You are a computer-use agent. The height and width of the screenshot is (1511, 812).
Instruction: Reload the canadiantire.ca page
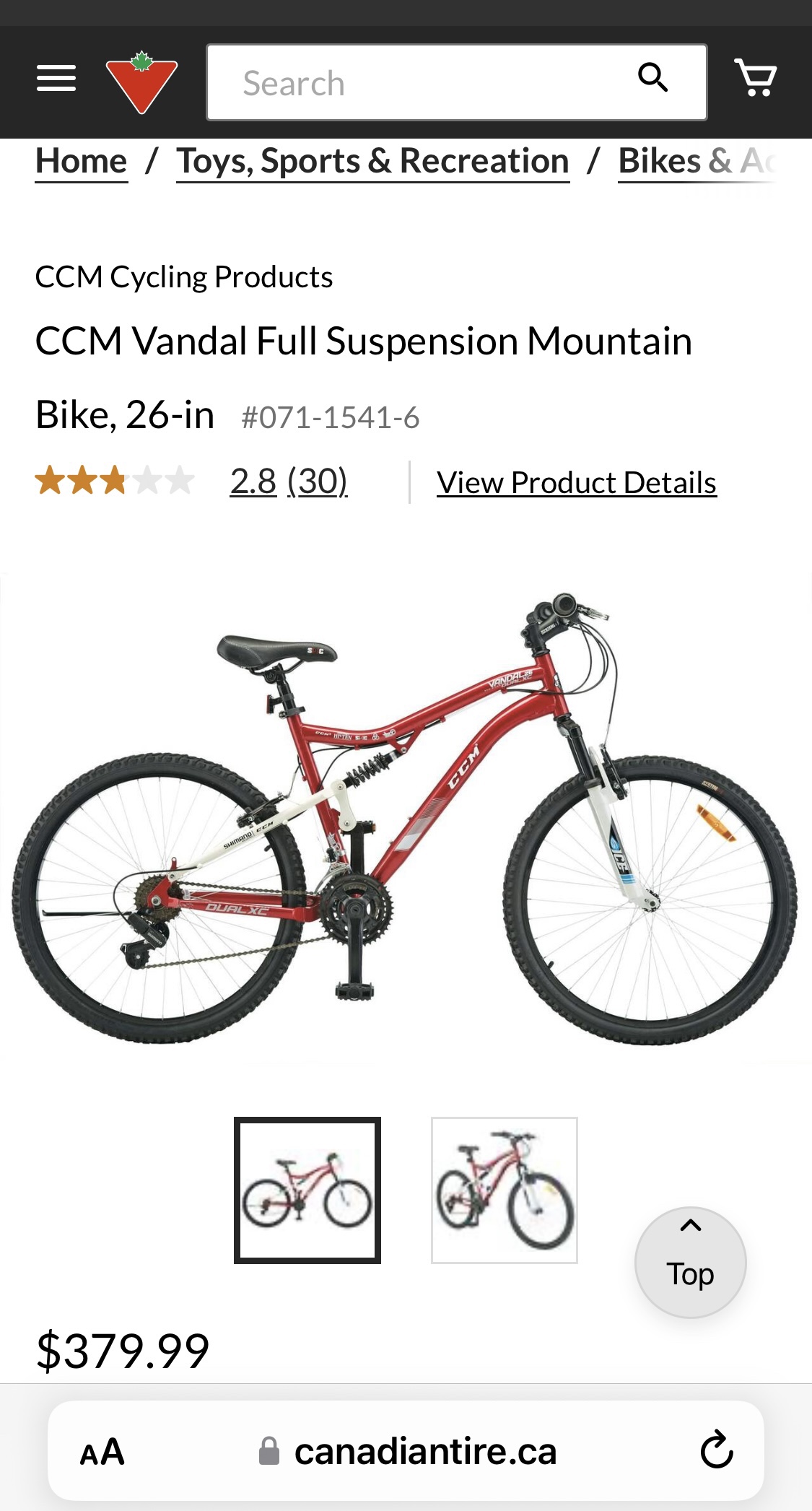click(x=716, y=1450)
